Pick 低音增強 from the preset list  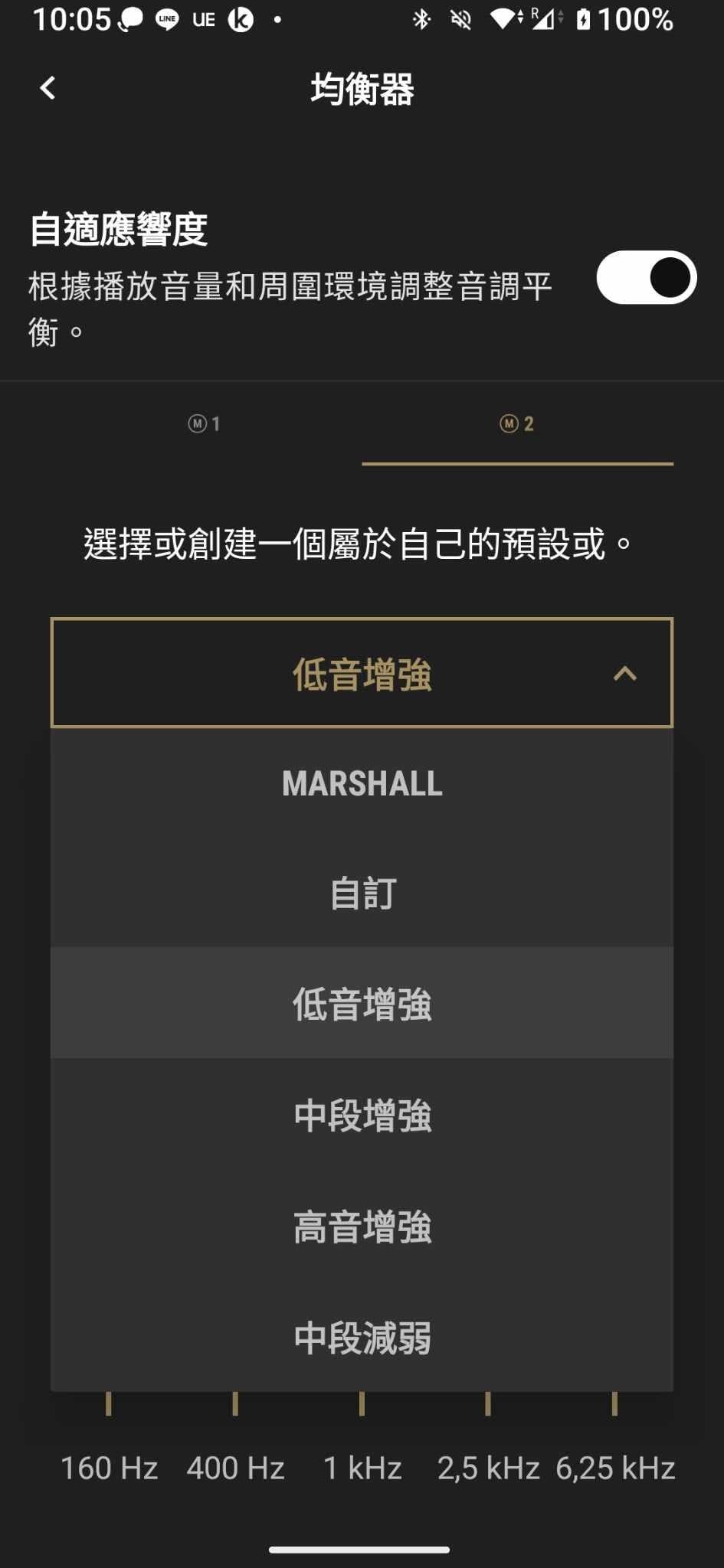pos(362,1004)
